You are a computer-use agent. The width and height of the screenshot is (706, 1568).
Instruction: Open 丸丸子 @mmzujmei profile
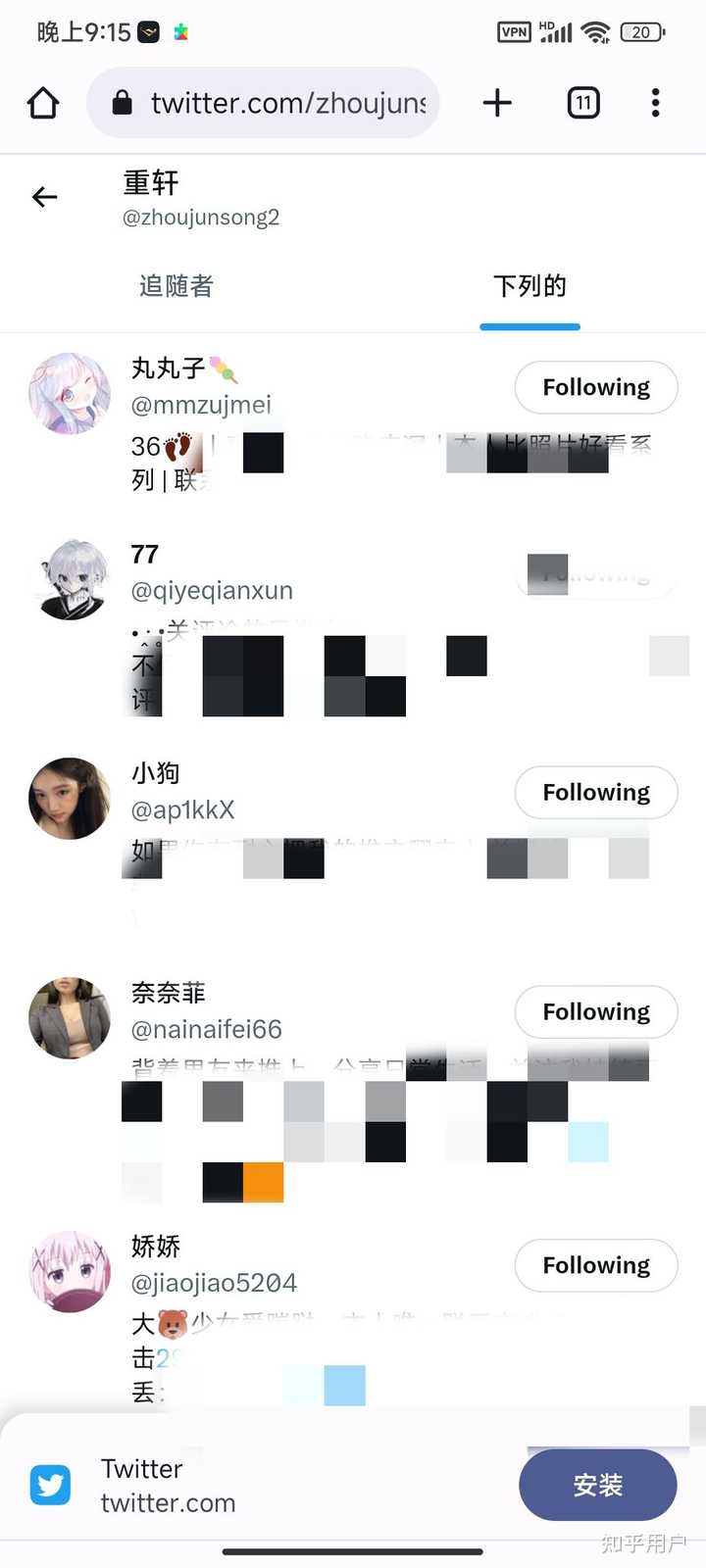tap(201, 386)
